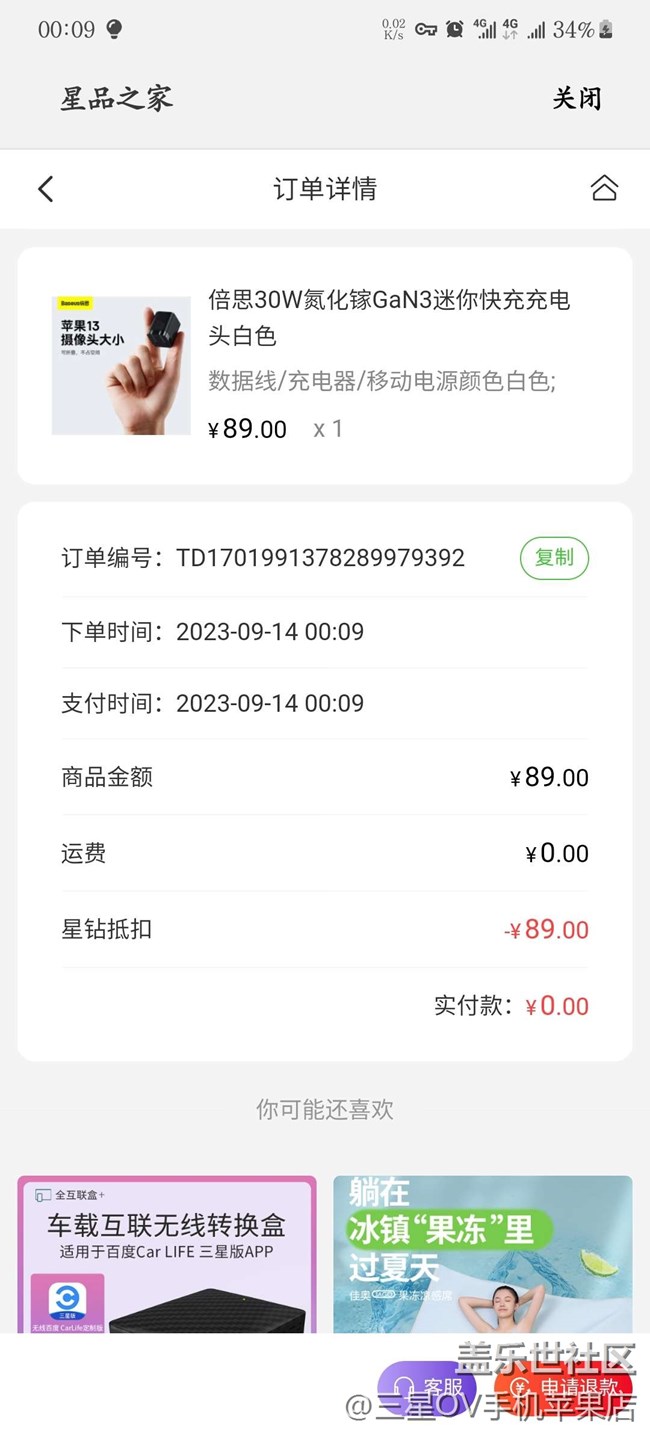This screenshot has width=650, height=1444.
Task: Tap 申请退款 to request a refund
Action: [565, 1387]
